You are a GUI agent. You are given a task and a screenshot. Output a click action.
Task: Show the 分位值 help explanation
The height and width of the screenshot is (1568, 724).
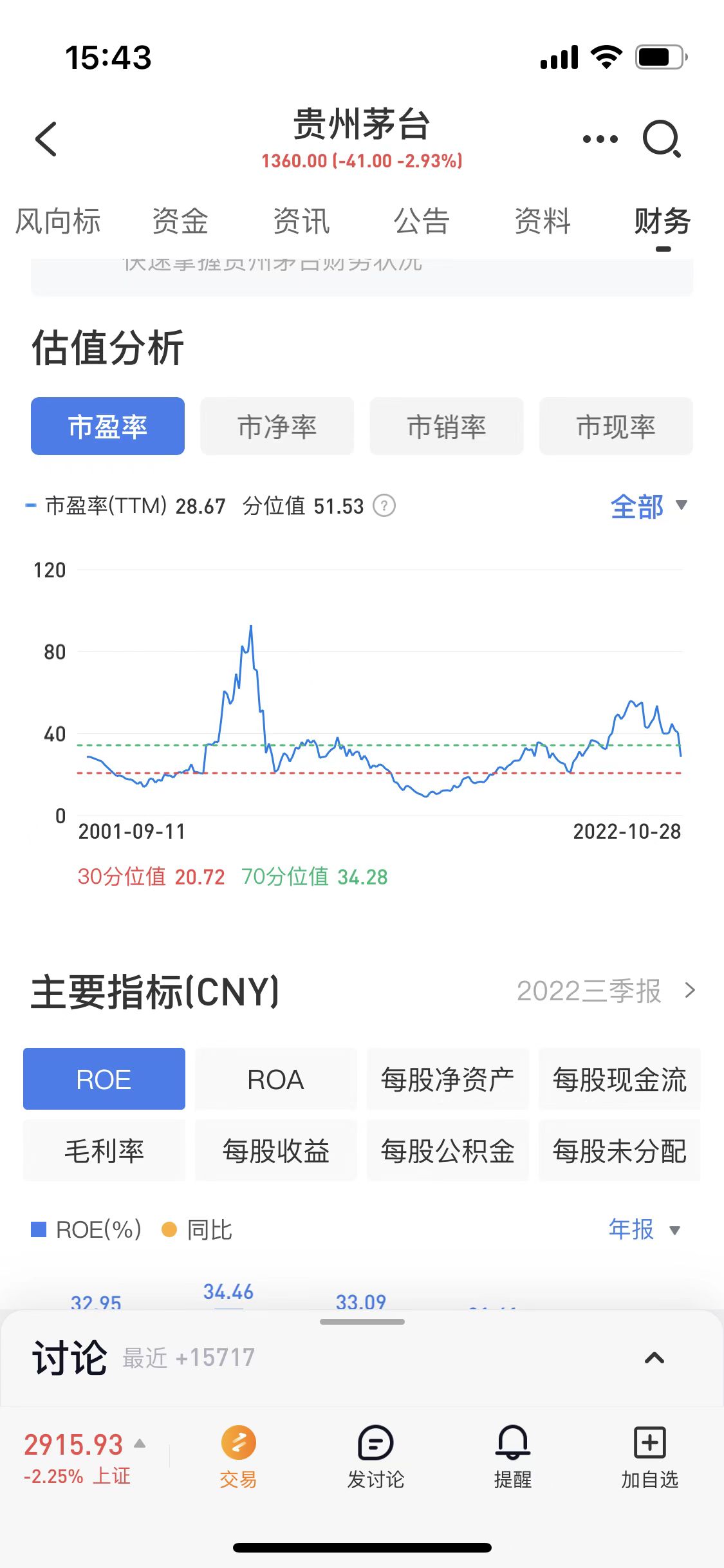pyautogui.click(x=384, y=506)
